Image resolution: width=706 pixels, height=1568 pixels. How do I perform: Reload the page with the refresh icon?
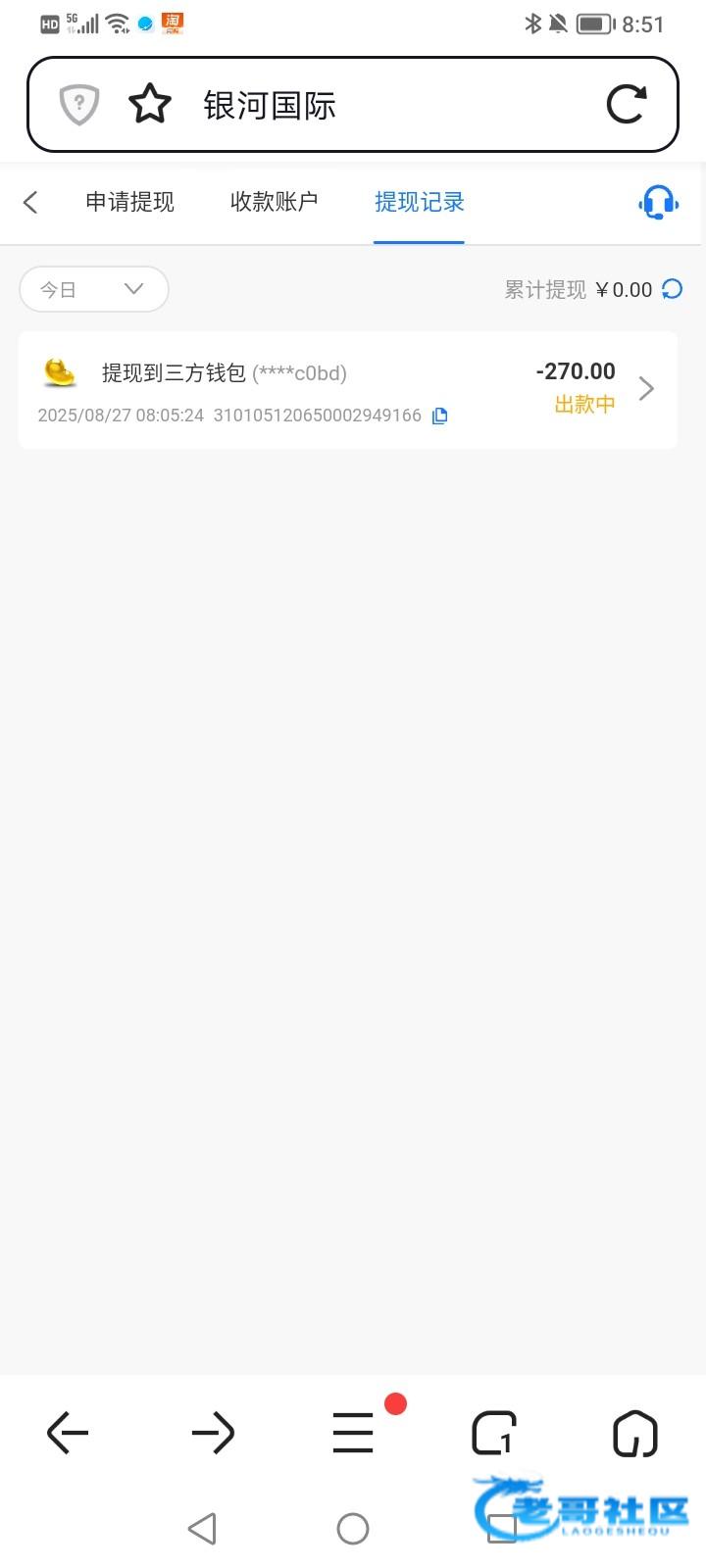click(627, 104)
